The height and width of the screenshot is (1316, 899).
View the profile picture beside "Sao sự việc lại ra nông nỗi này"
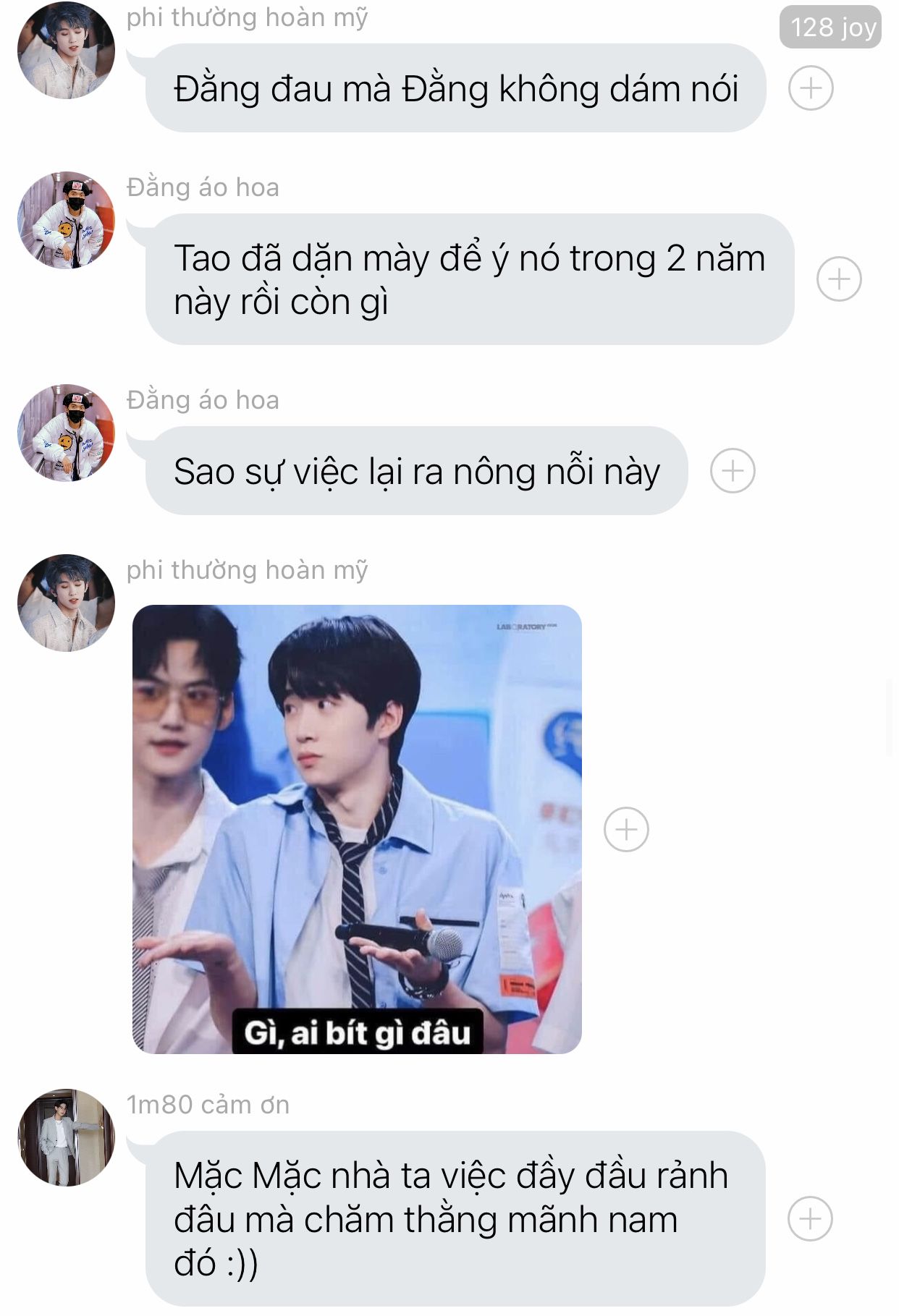coord(66,433)
